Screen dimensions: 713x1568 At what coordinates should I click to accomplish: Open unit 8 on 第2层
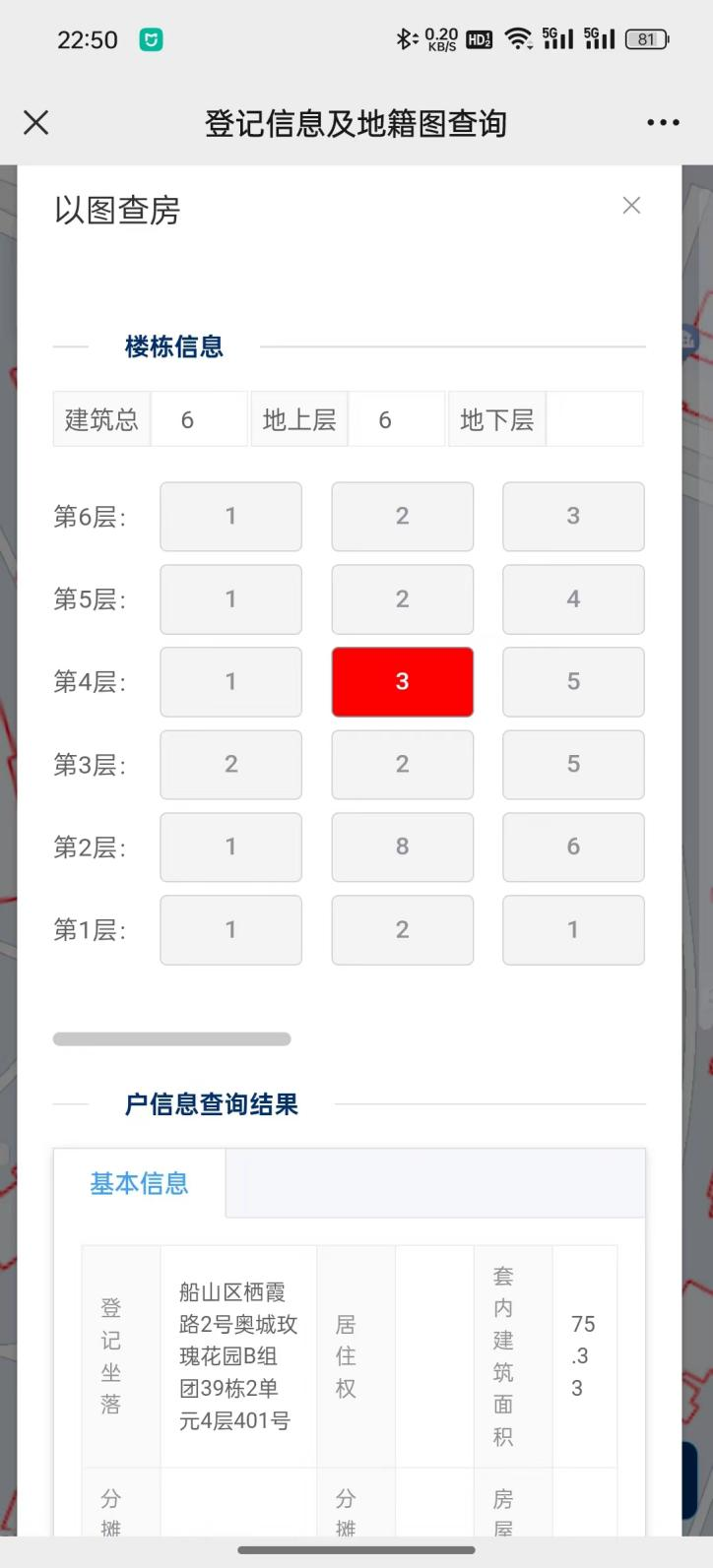[x=402, y=847]
